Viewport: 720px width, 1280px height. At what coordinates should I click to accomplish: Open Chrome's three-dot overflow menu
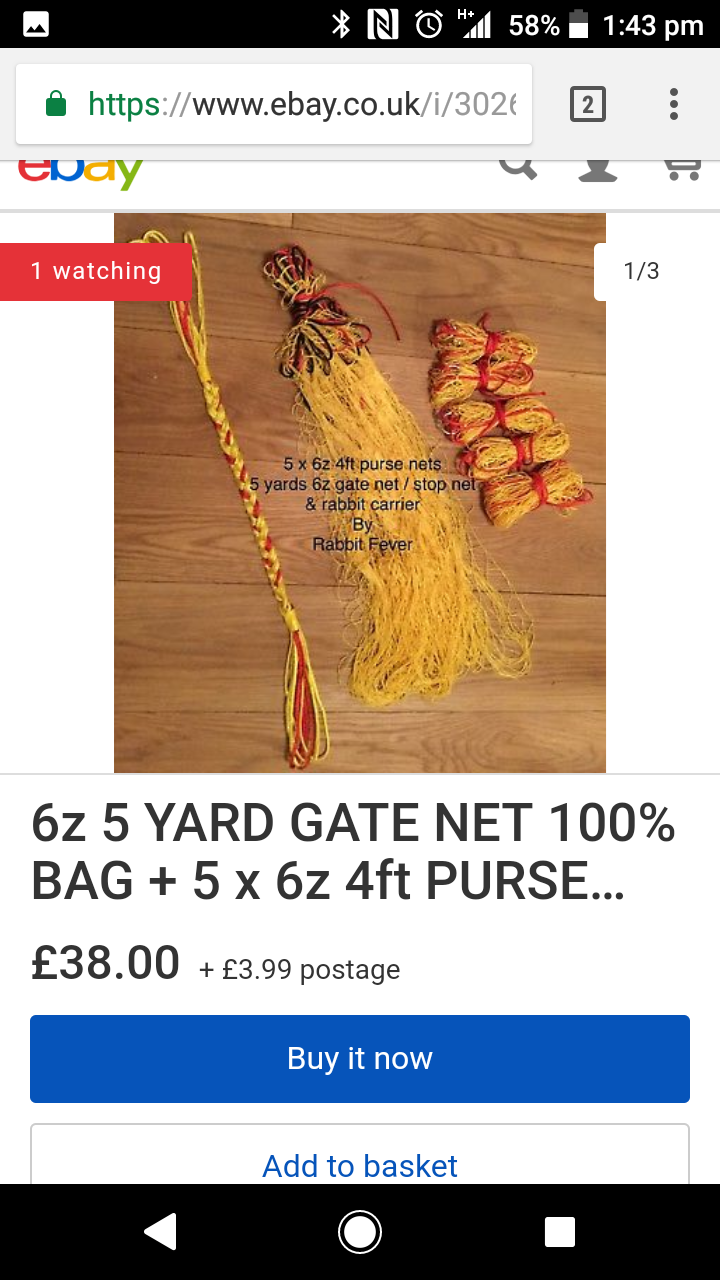(674, 104)
